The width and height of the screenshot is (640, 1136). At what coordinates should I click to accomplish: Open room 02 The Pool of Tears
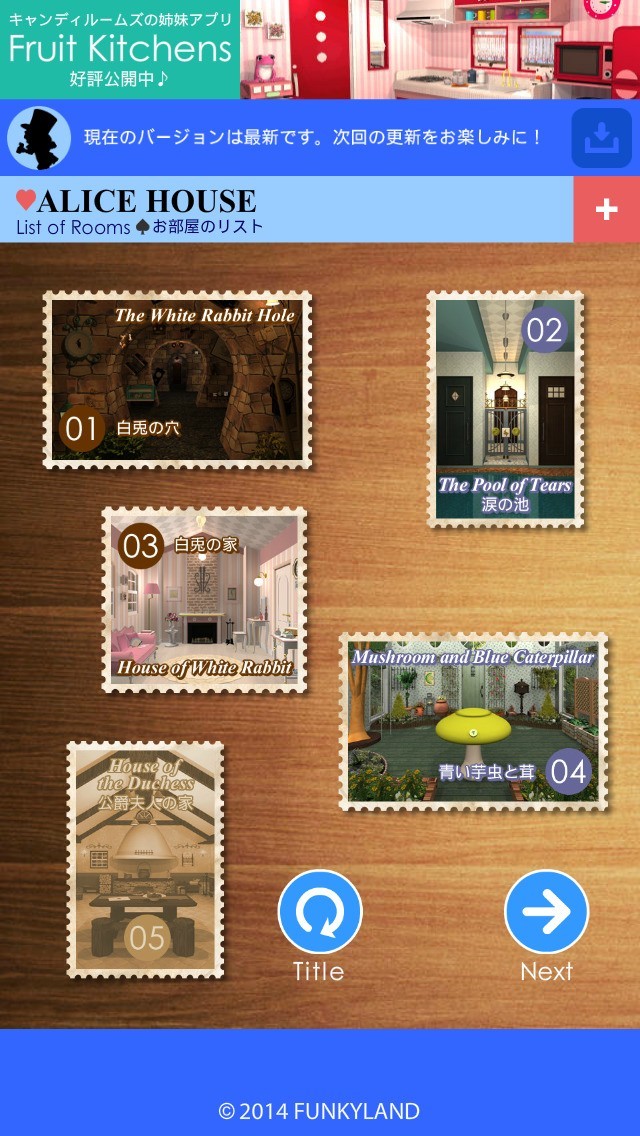click(505, 409)
